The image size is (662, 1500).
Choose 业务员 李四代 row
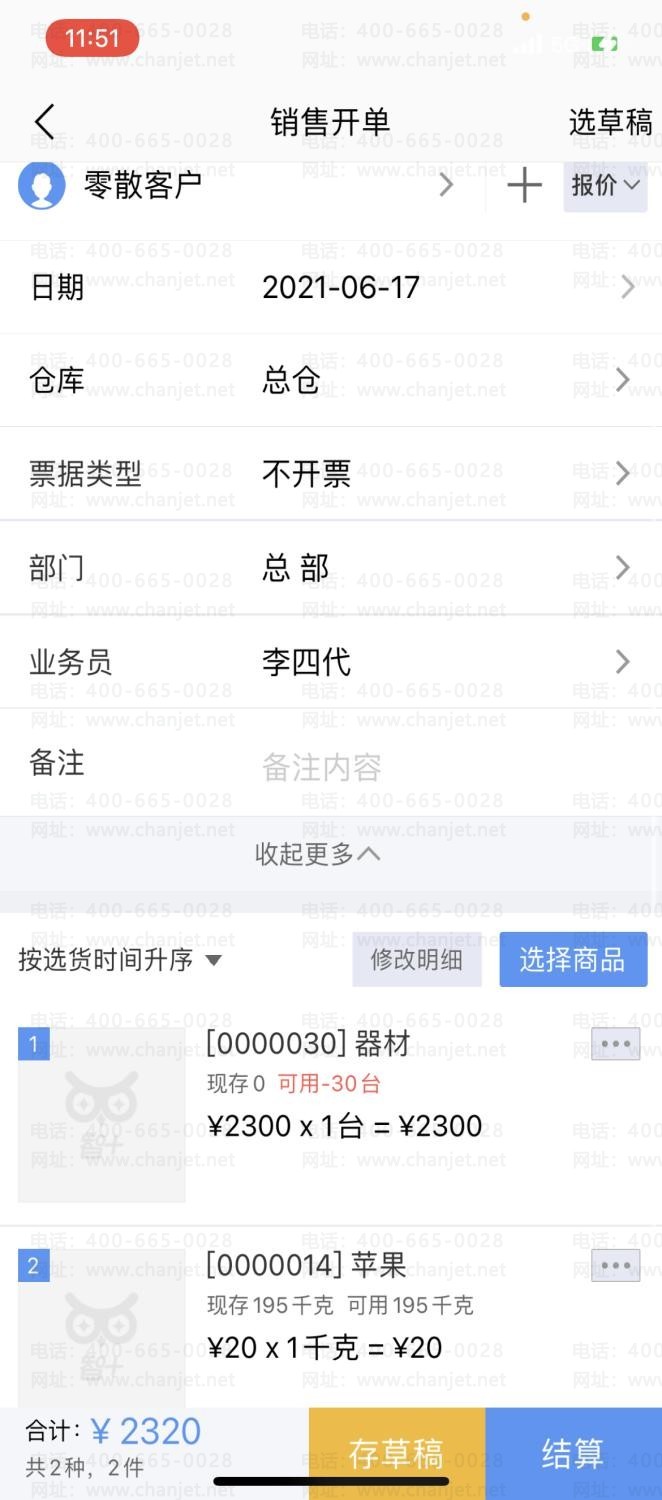[330, 662]
